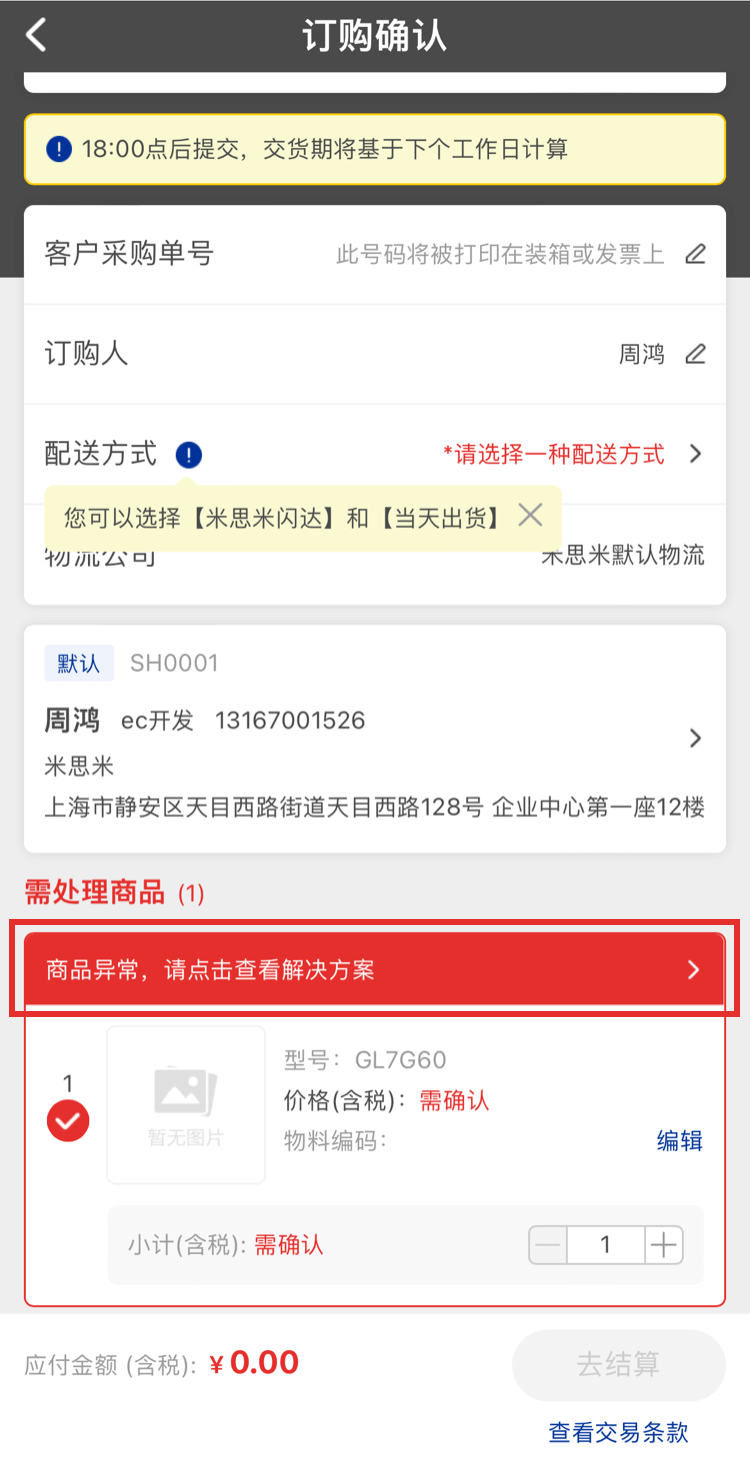The height and width of the screenshot is (1481, 750).
Task: Open the 配送方式 info icon
Action: pyautogui.click(x=188, y=455)
